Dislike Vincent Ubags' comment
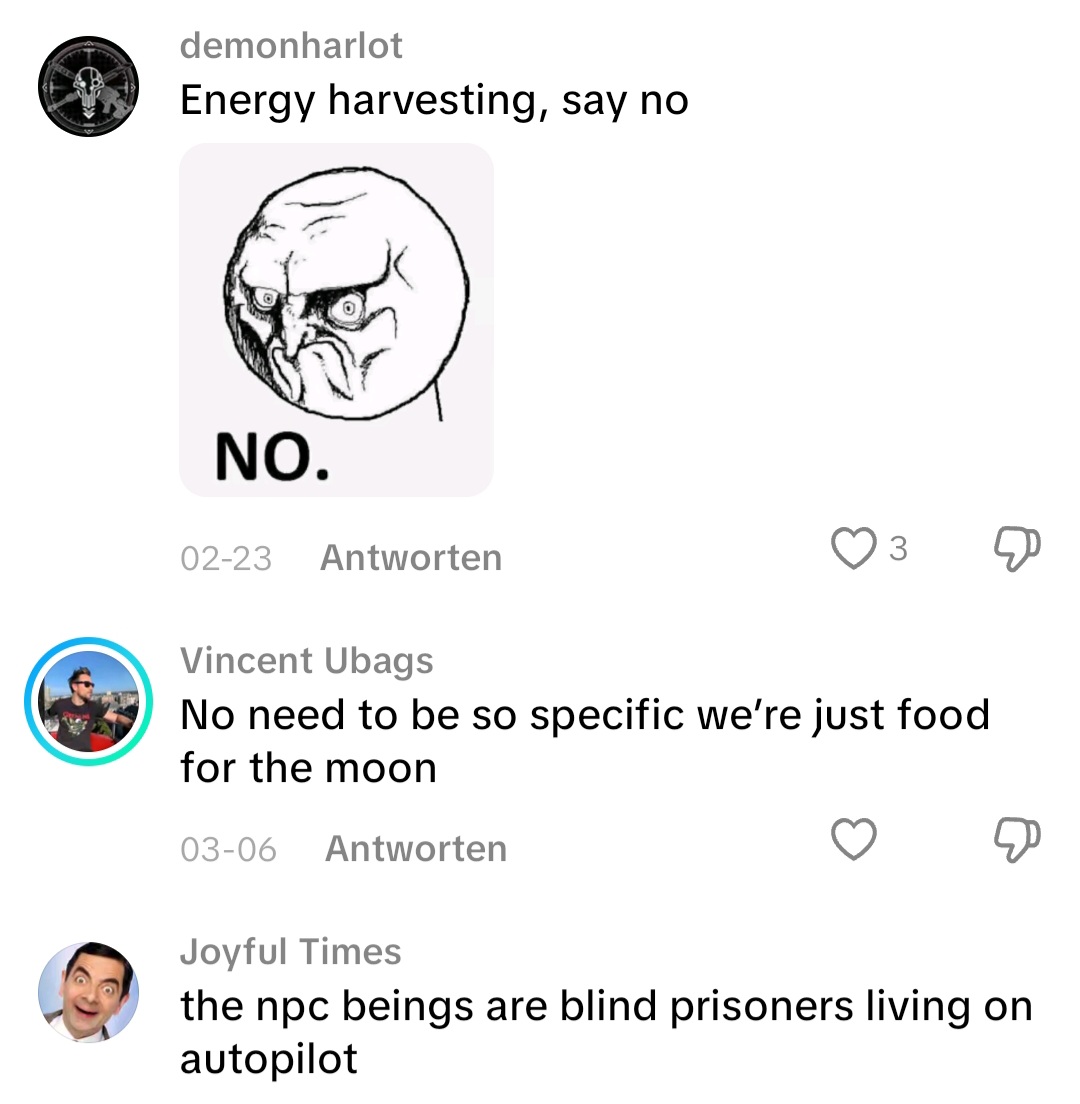The width and height of the screenshot is (1080, 1104). pyautogui.click(x=1018, y=840)
